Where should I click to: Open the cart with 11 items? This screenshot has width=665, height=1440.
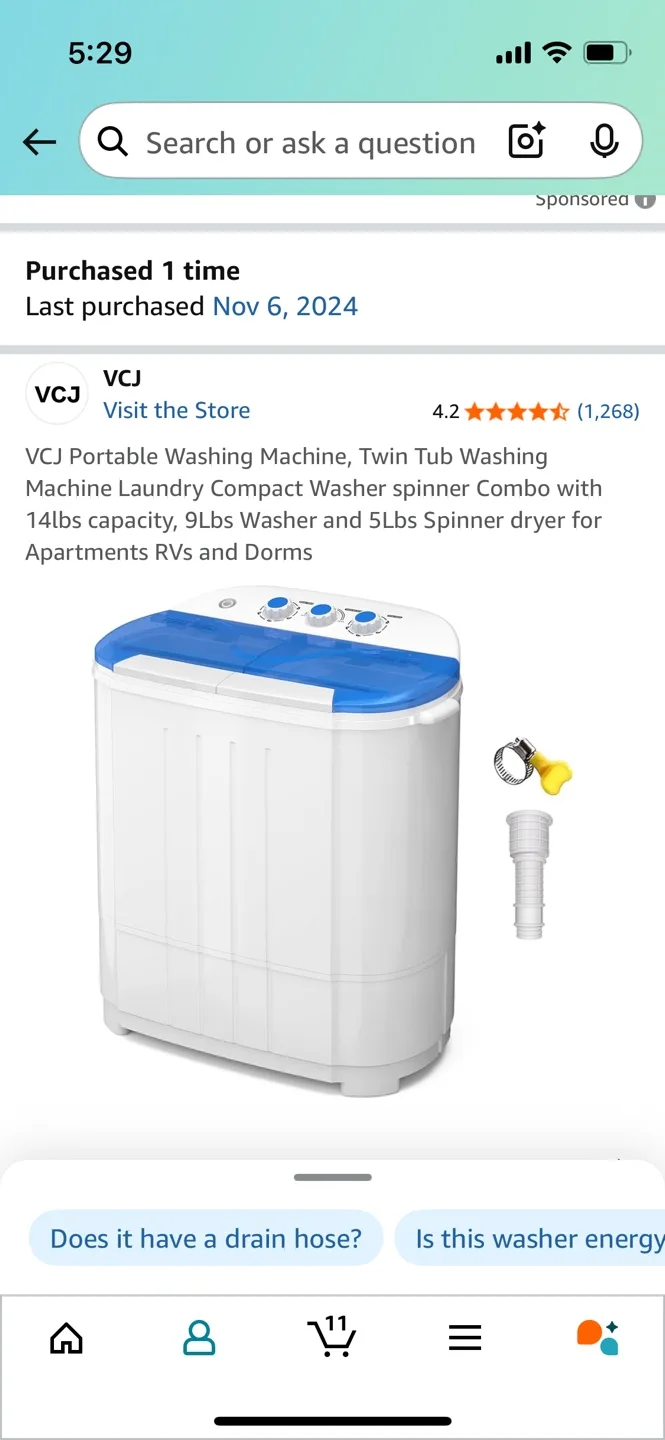point(331,1337)
